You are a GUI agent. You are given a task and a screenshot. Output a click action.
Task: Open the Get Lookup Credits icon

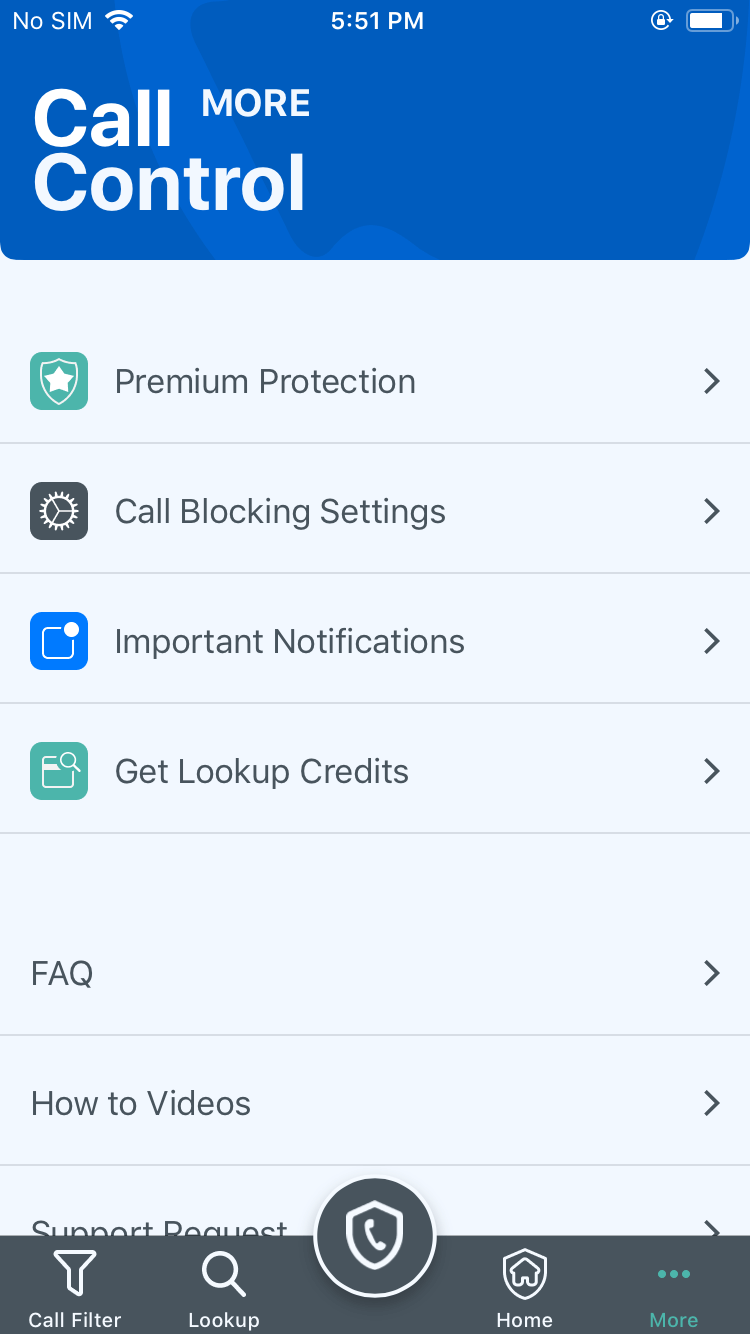(58, 771)
